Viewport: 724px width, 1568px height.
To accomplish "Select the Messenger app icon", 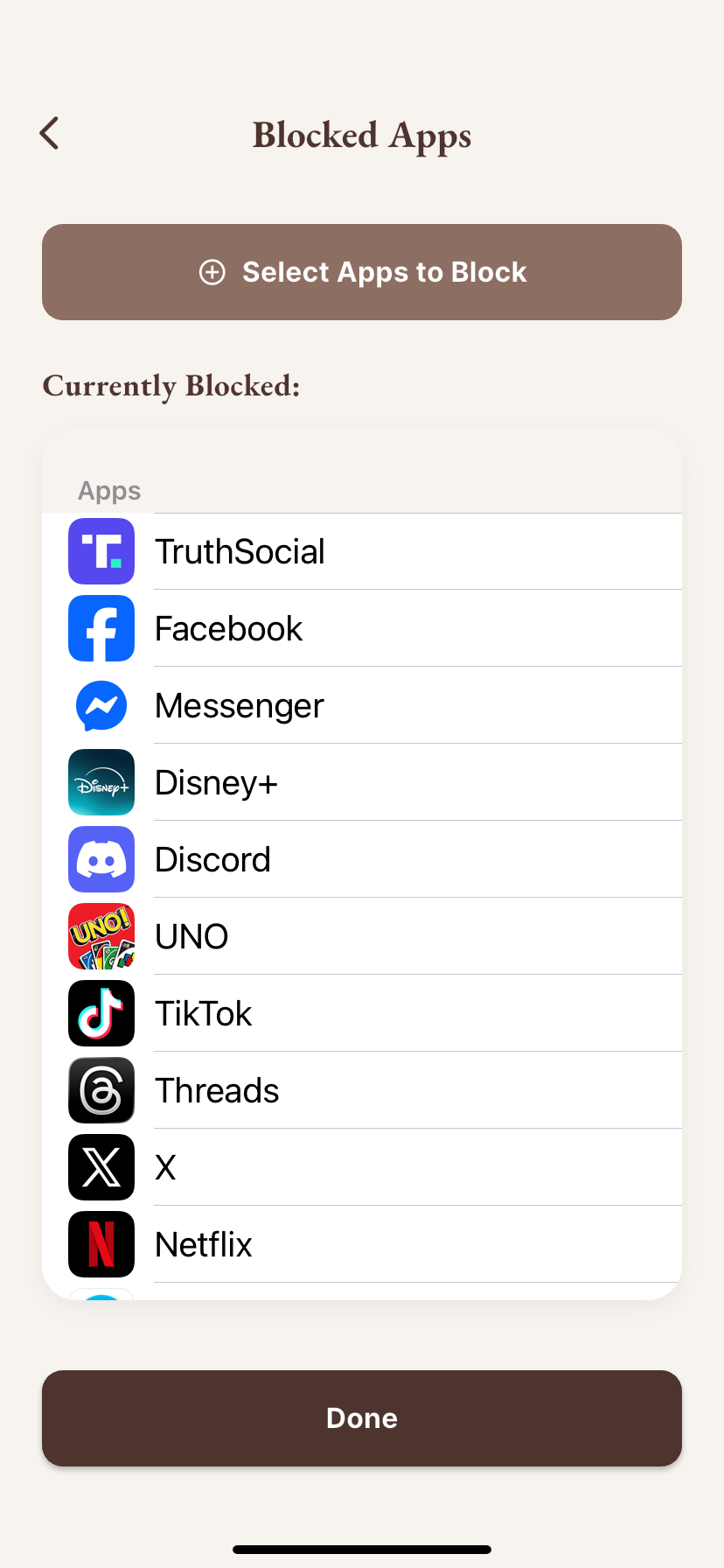I will pyautogui.click(x=101, y=705).
